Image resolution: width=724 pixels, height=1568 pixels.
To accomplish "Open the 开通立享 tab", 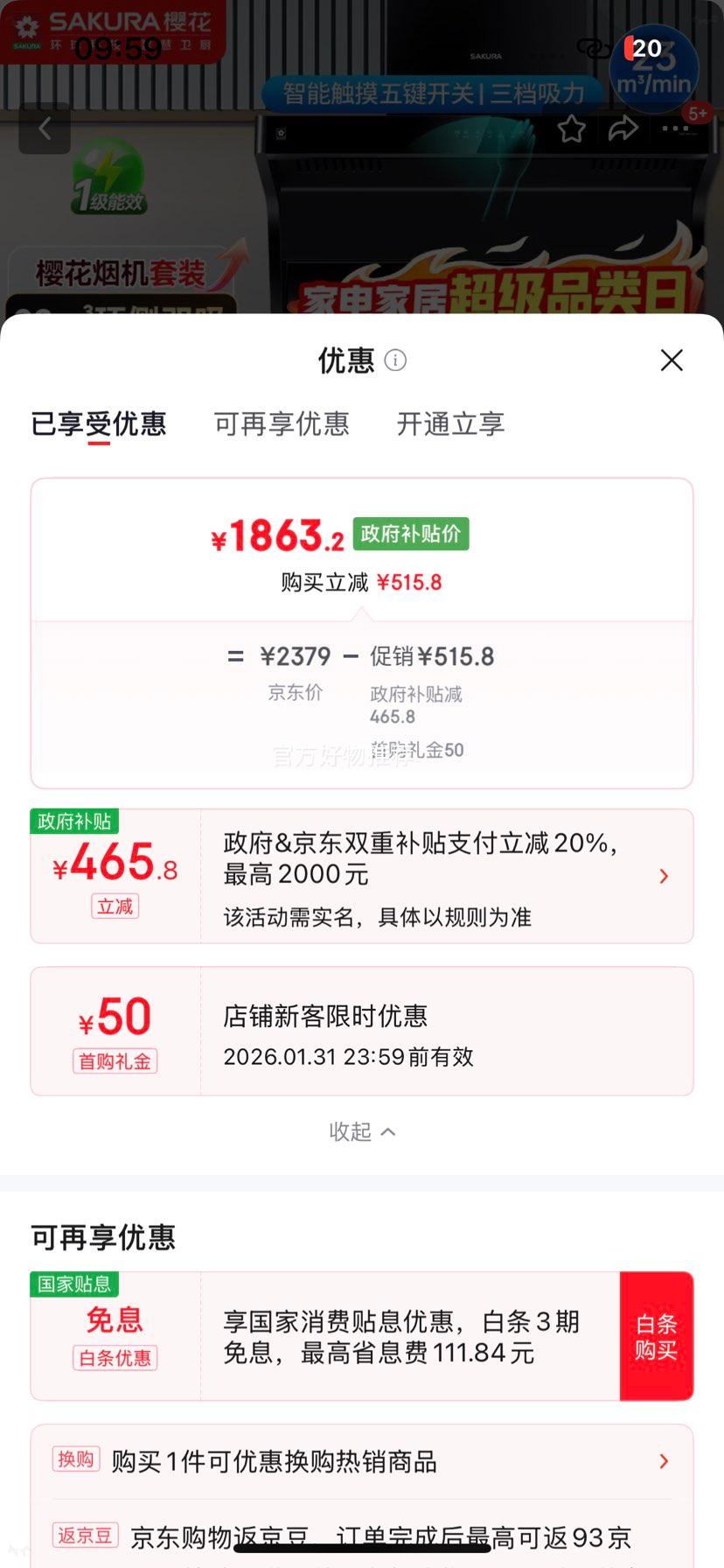I will (x=449, y=423).
